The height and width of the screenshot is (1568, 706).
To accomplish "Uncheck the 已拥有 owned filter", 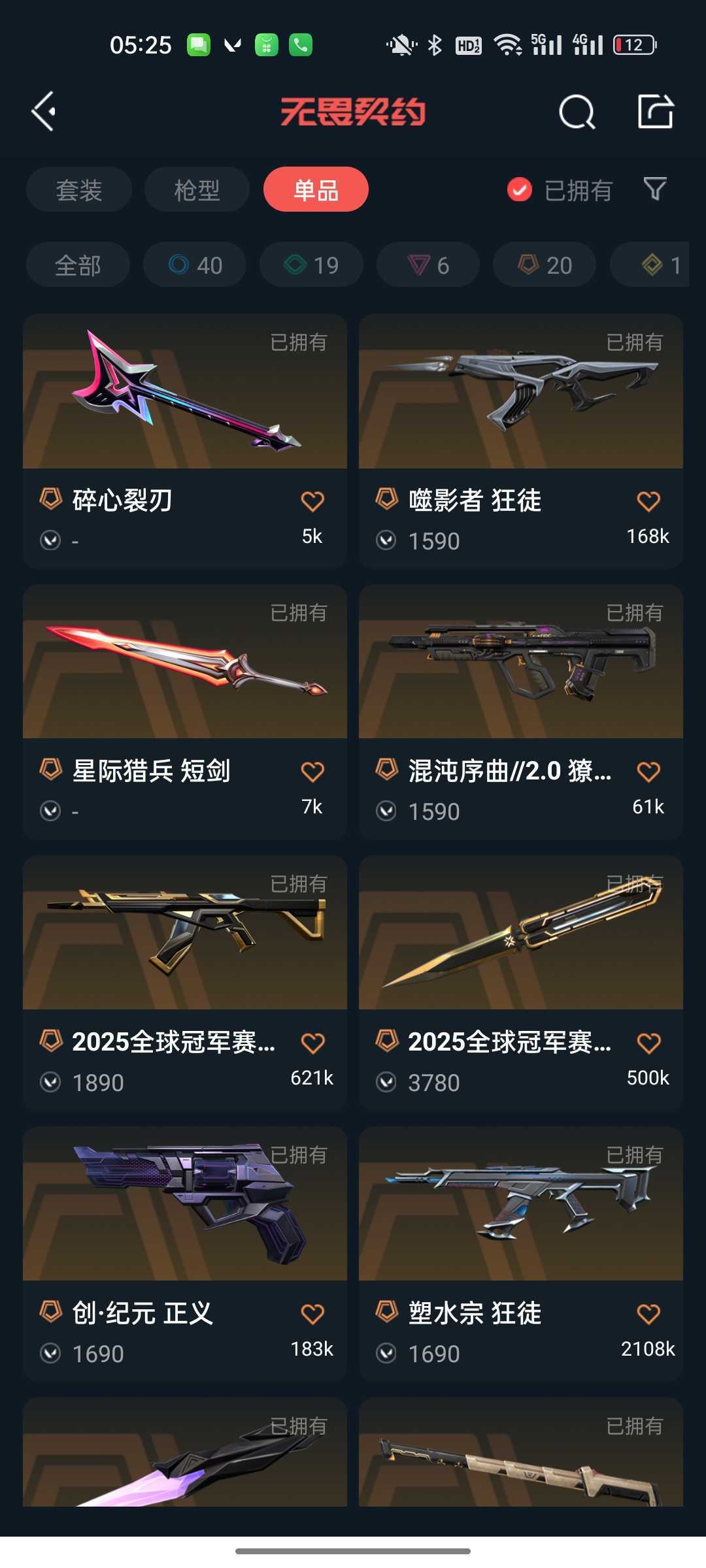I will click(x=520, y=190).
